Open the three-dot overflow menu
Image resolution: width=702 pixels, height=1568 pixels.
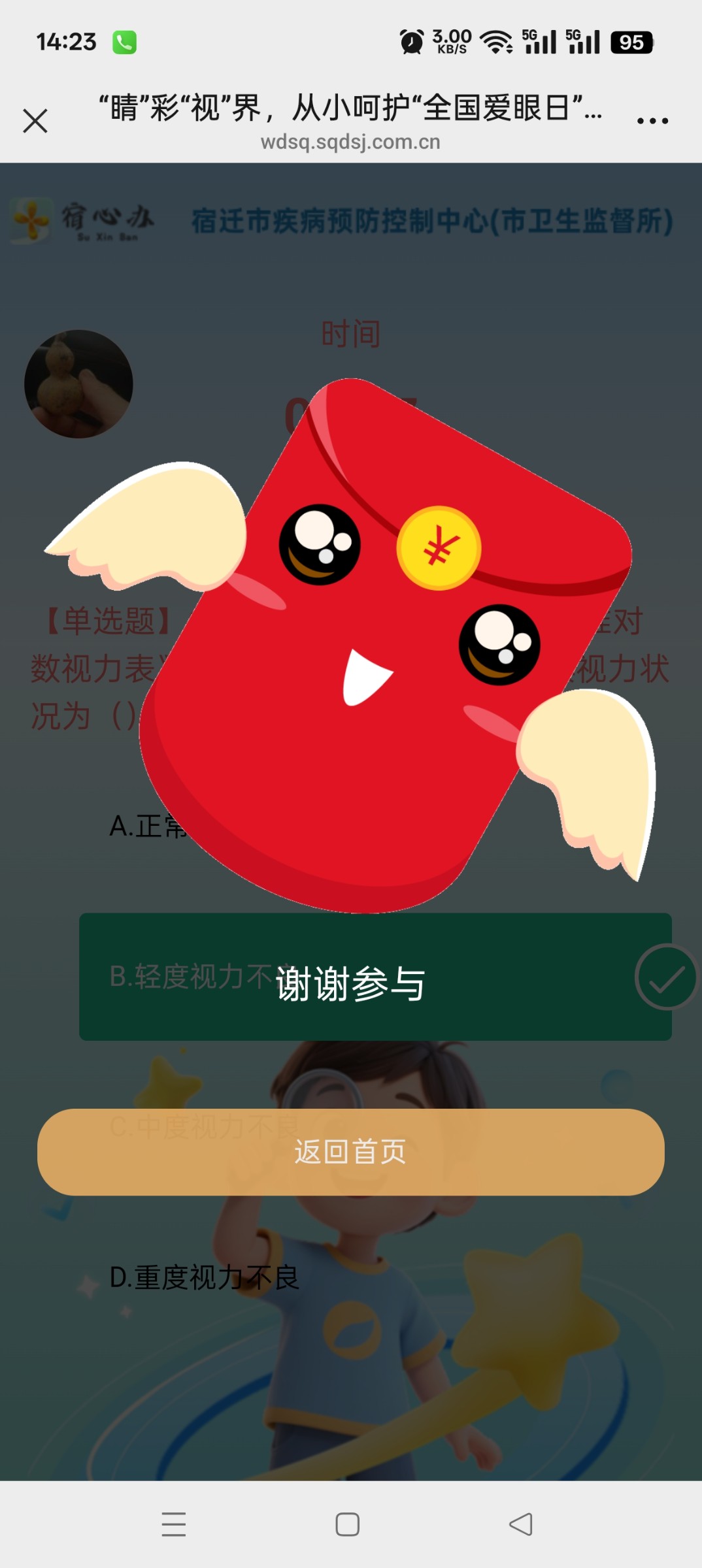652,121
